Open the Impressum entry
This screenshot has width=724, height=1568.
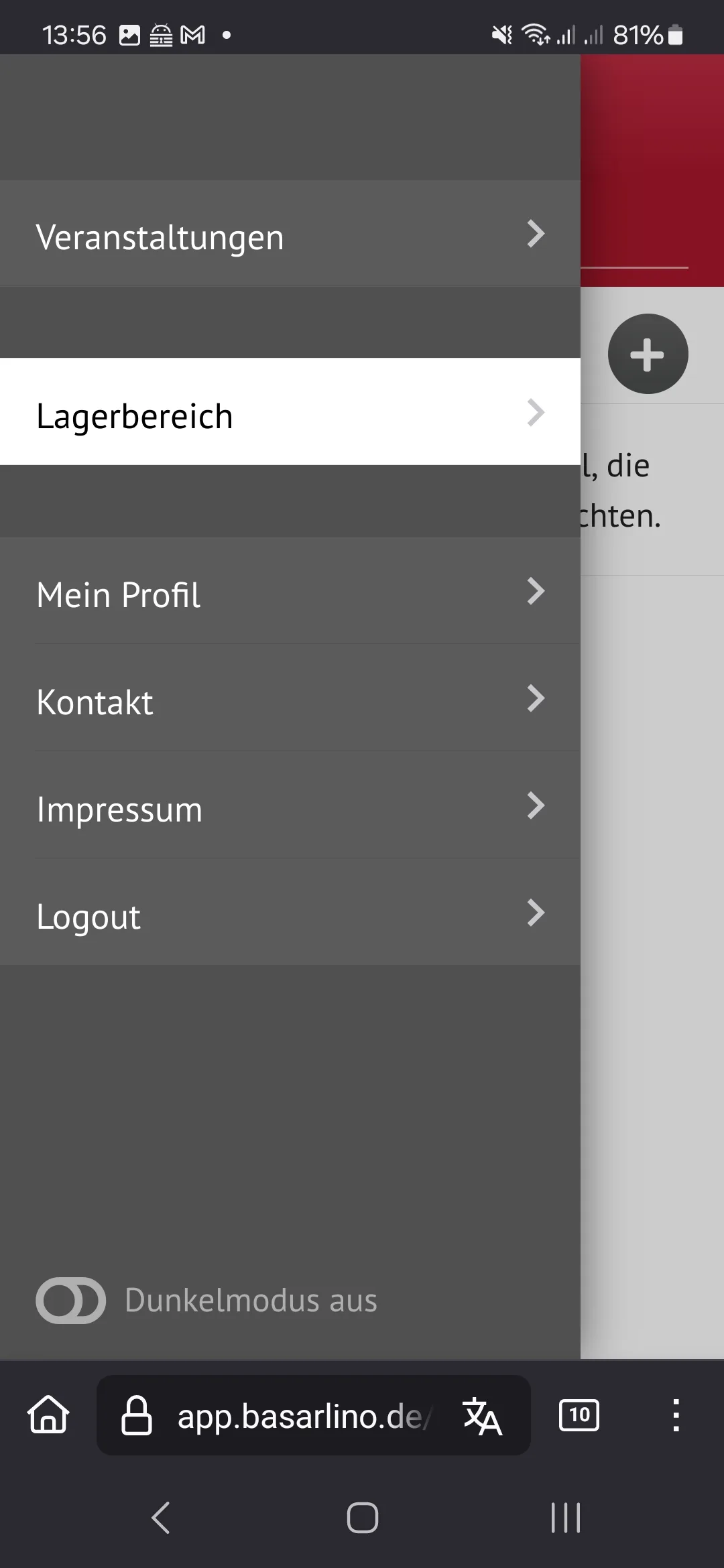click(x=290, y=805)
